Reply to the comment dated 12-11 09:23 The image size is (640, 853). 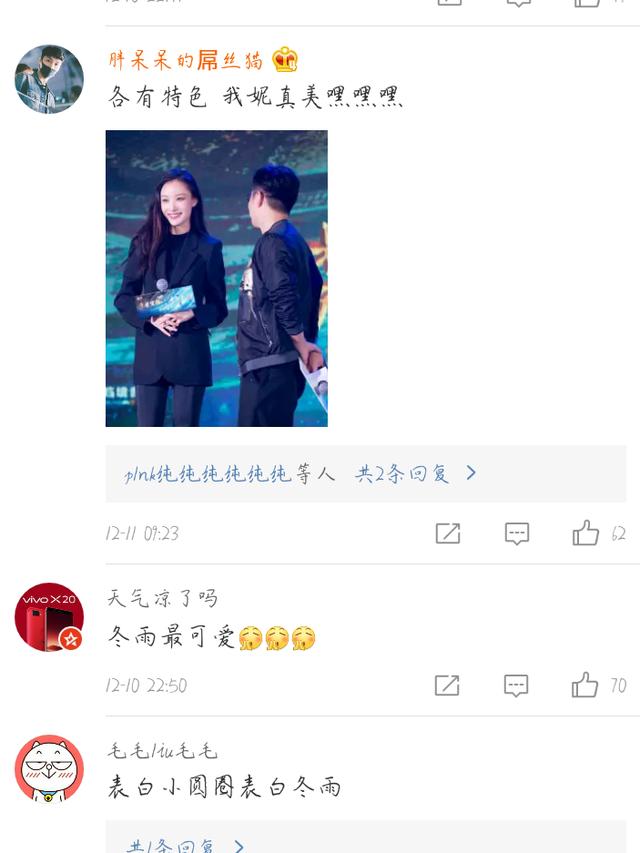tap(516, 533)
